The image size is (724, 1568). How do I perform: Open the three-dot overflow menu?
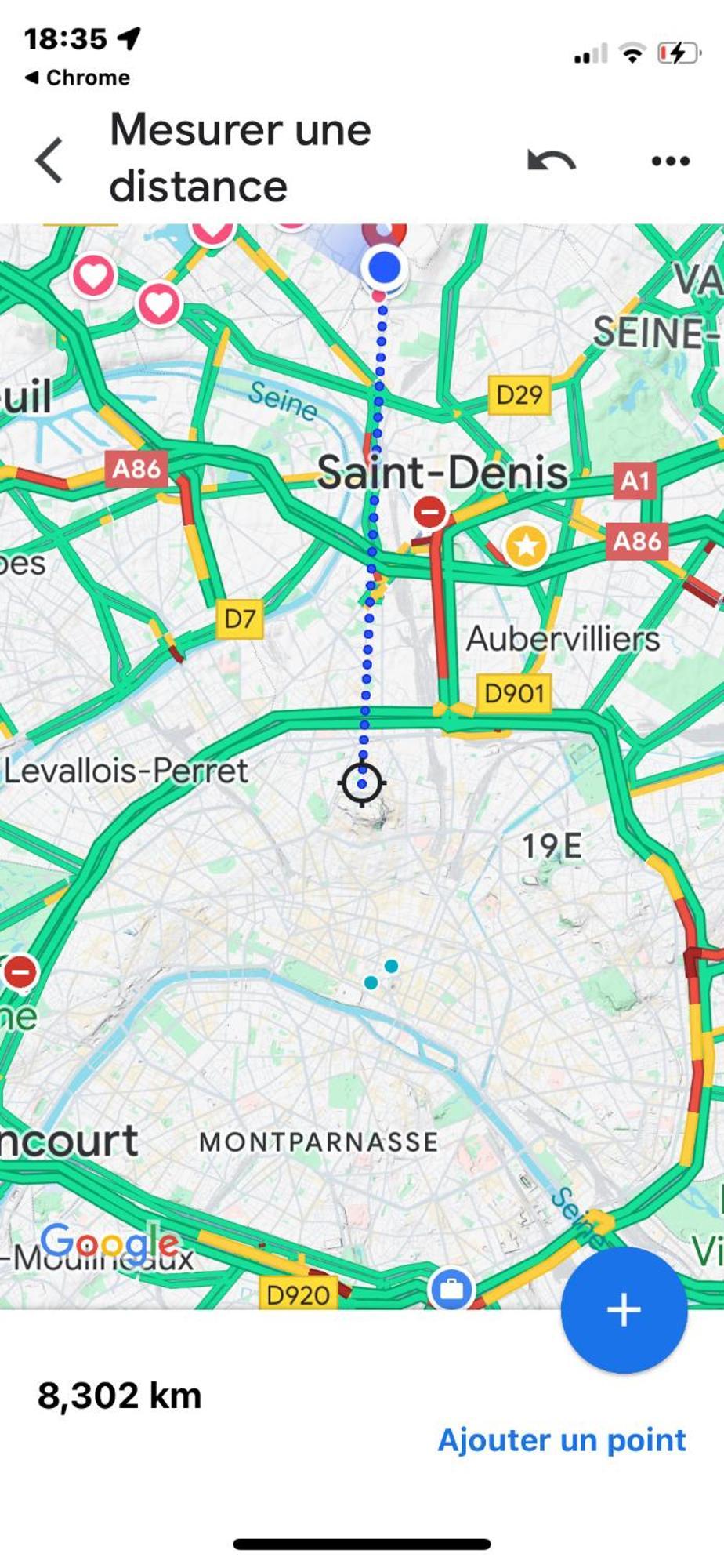pyautogui.click(x=671, y=161)
